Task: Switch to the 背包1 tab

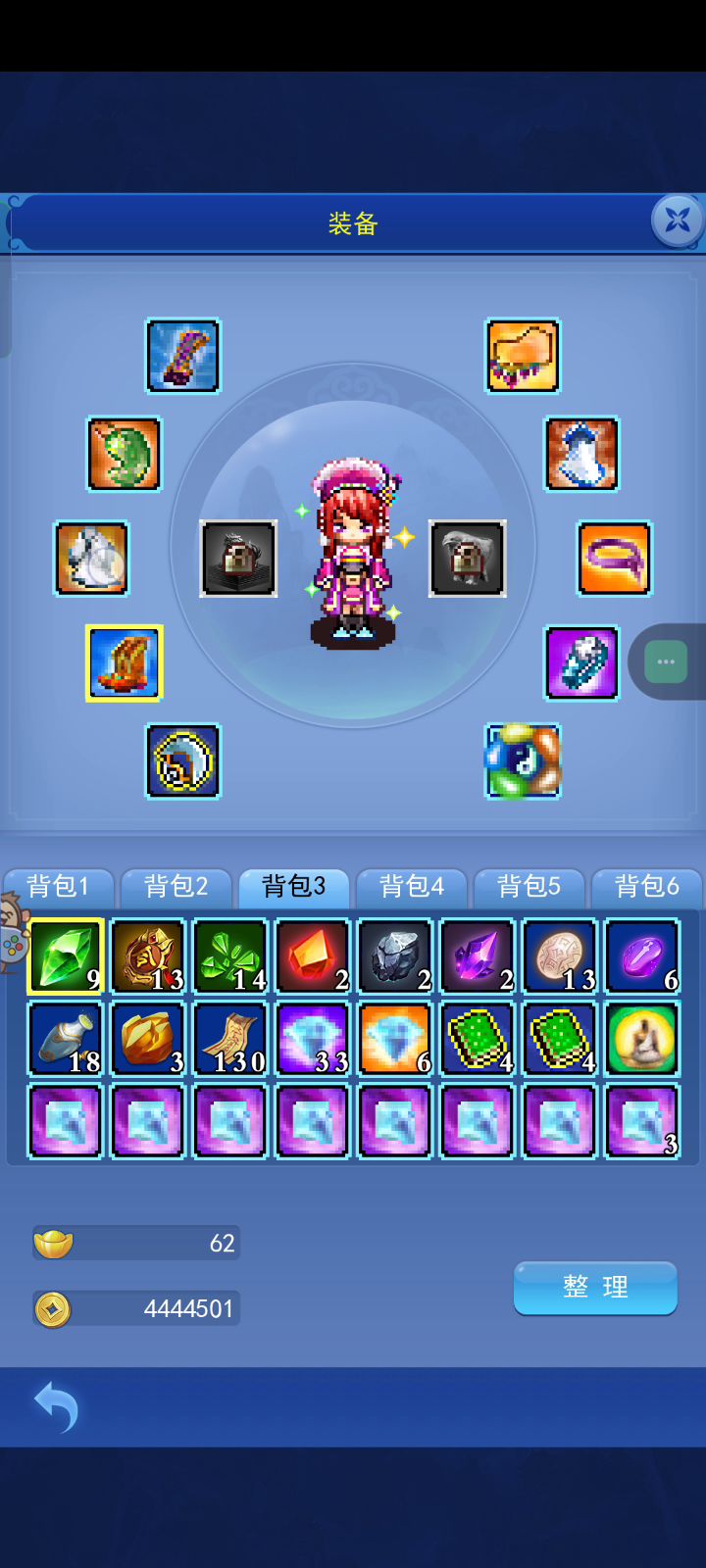Action: click(58, 887)
